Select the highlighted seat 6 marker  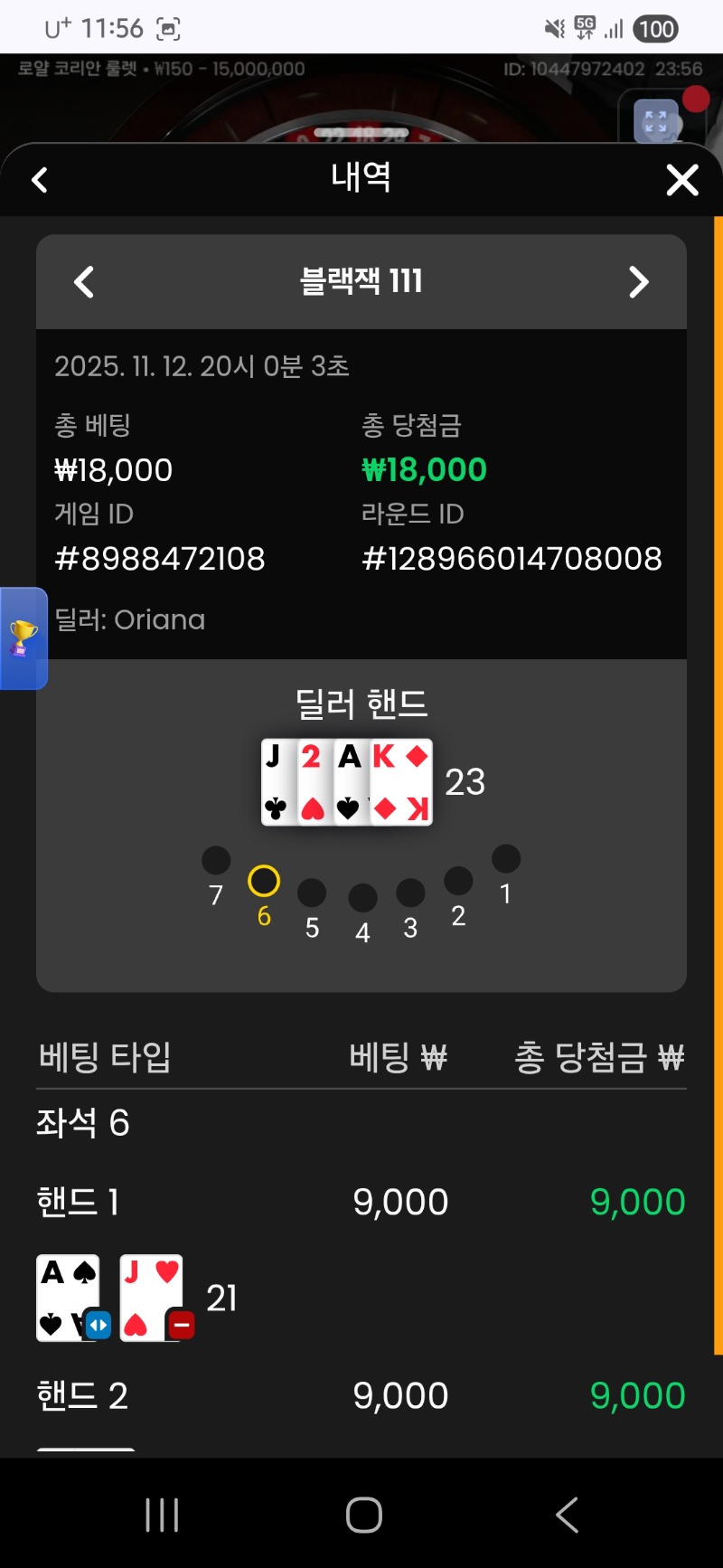click(x=263, y=879)
